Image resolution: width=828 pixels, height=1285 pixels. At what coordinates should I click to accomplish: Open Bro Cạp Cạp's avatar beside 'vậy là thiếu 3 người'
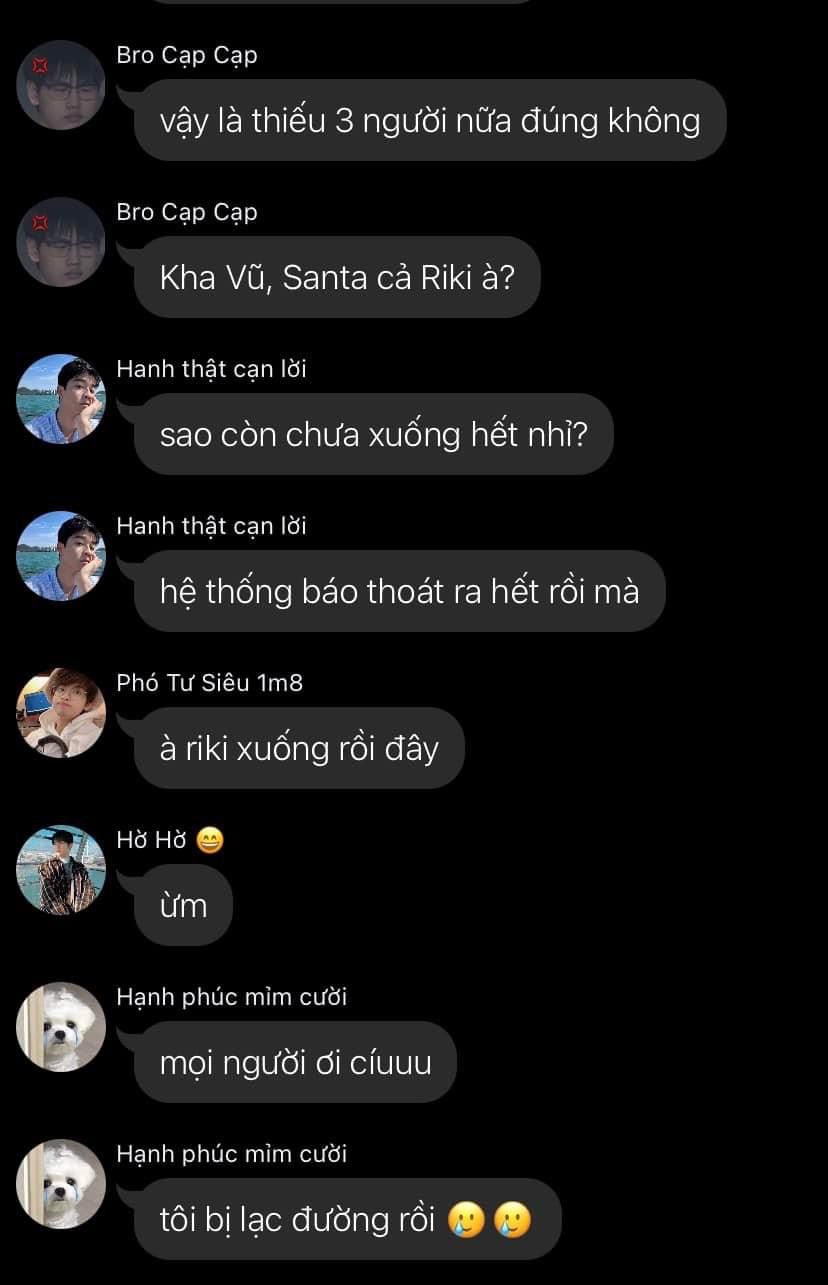[x=61, y=86]
